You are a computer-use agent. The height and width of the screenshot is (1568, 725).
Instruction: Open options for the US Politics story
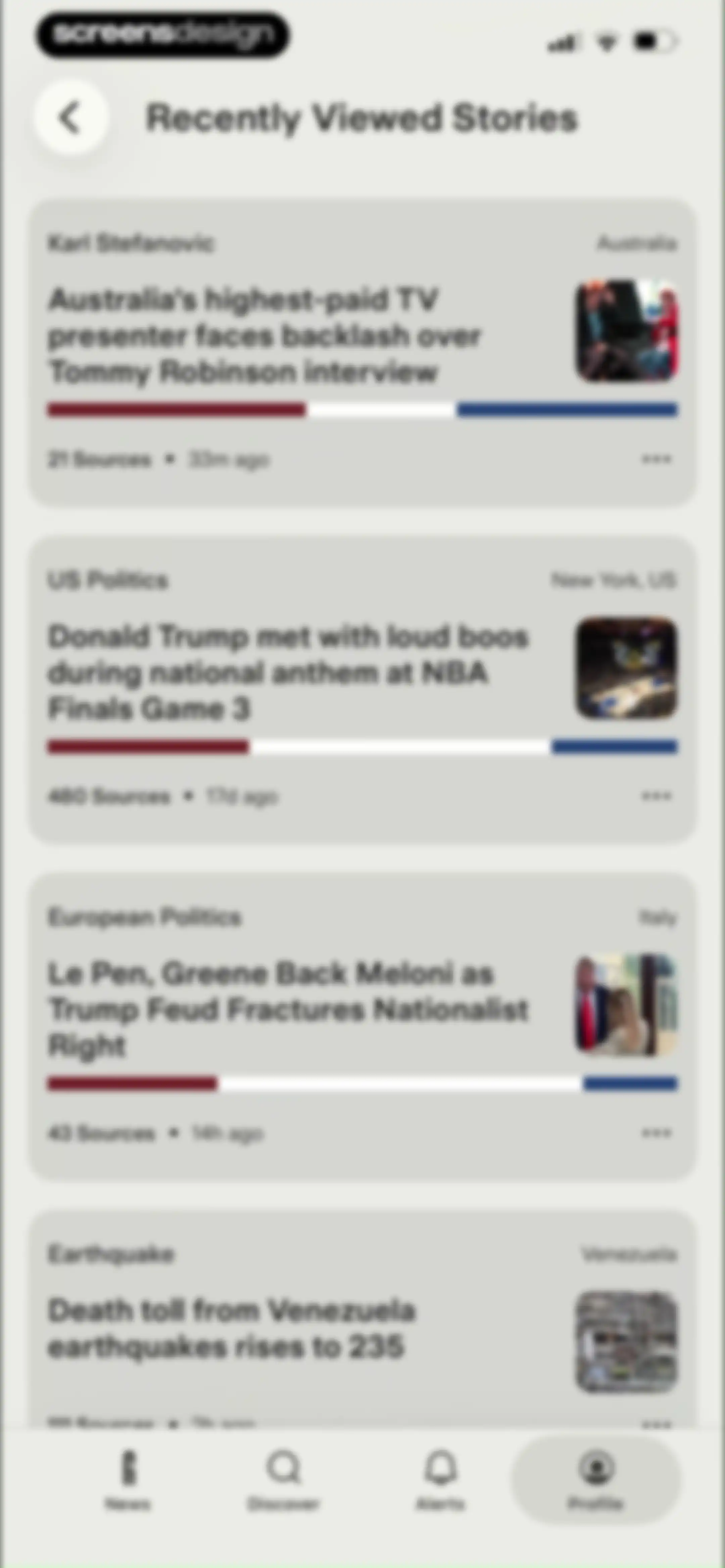[x=657, y=795]
